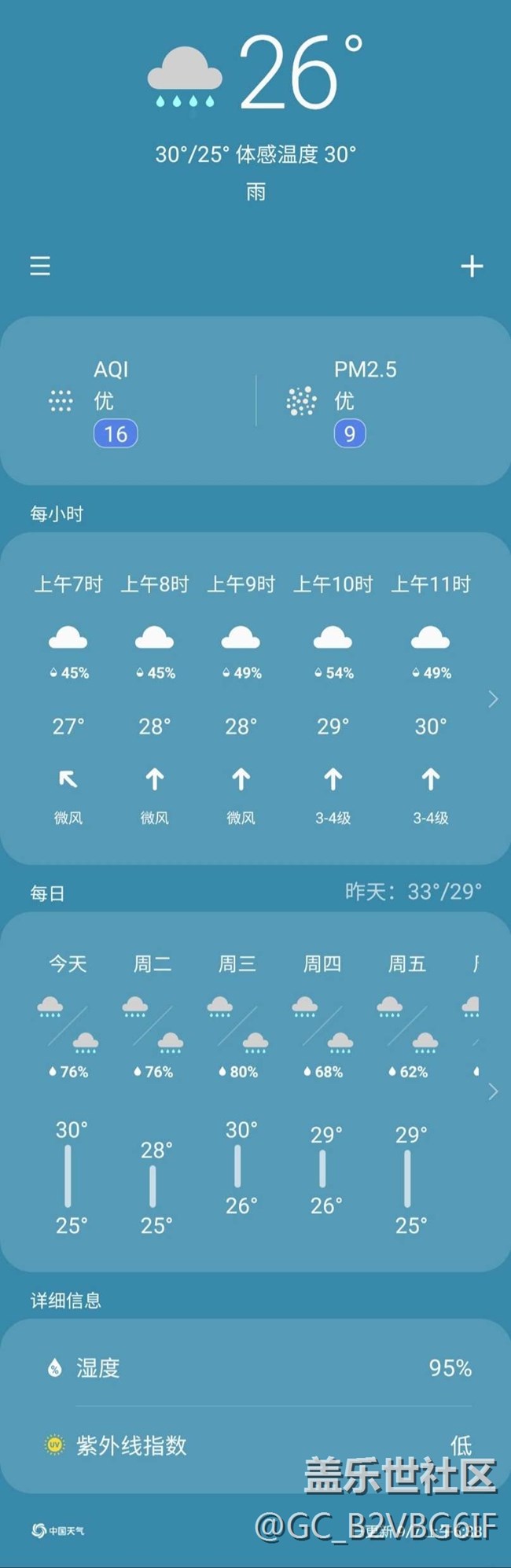Expand daily forecast with the chevron arrow
Screen dimensions: 511x1568
pyautogui.click(x=493, y=1091)
